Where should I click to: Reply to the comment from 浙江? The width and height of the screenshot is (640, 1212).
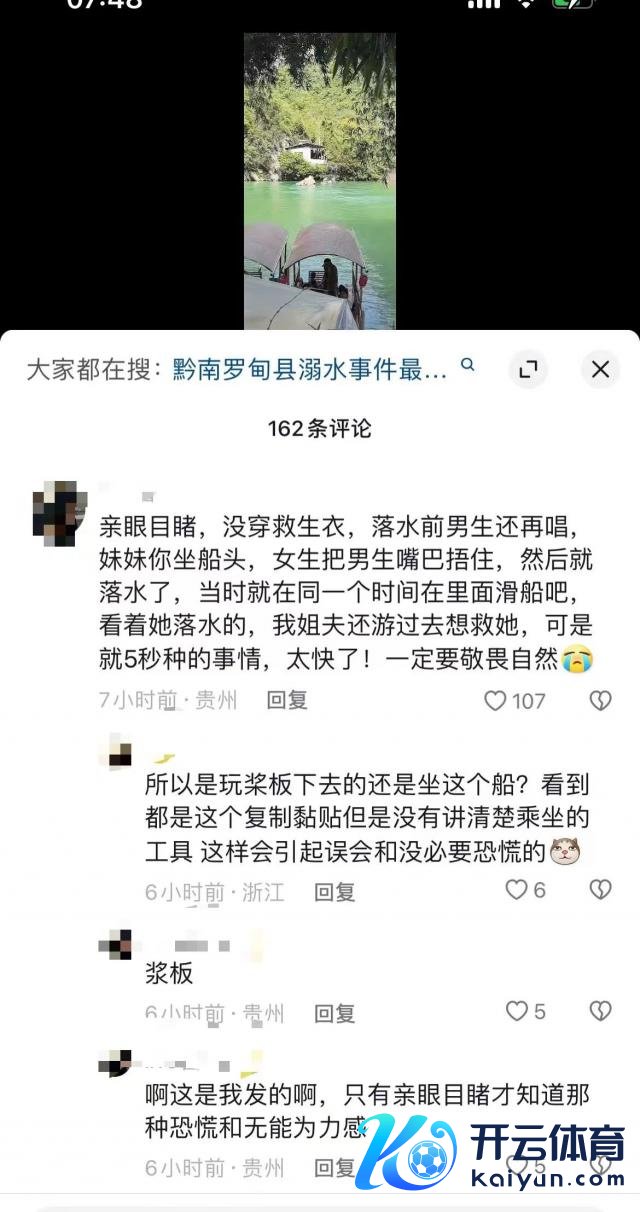pyautogui.click(x=335, y=892)
